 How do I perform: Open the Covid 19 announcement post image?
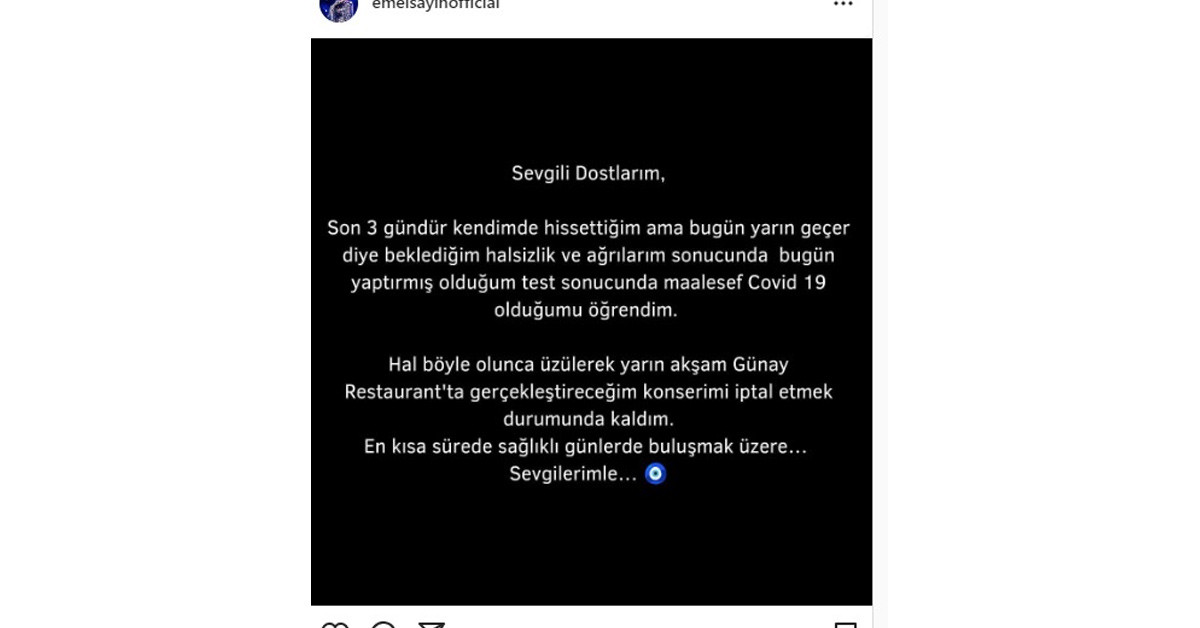591,321
